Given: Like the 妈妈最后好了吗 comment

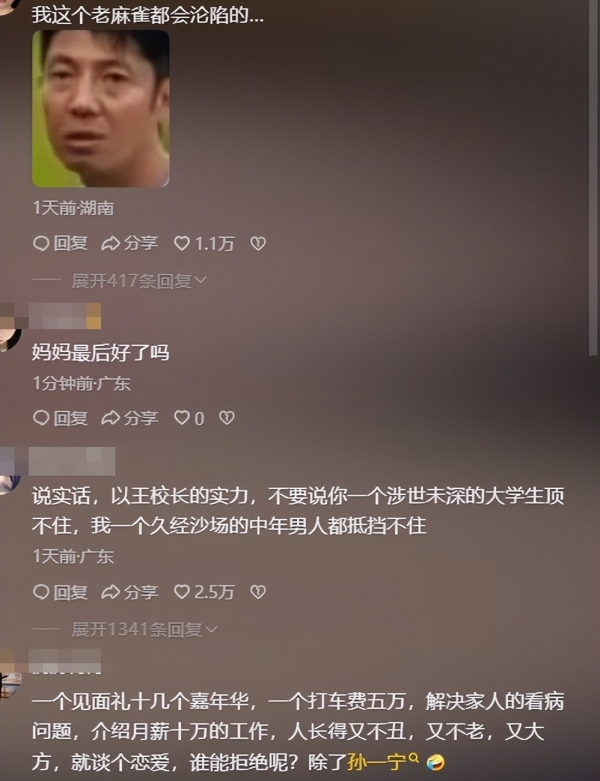Looking at the screenshot, I should tap(189, 418).
